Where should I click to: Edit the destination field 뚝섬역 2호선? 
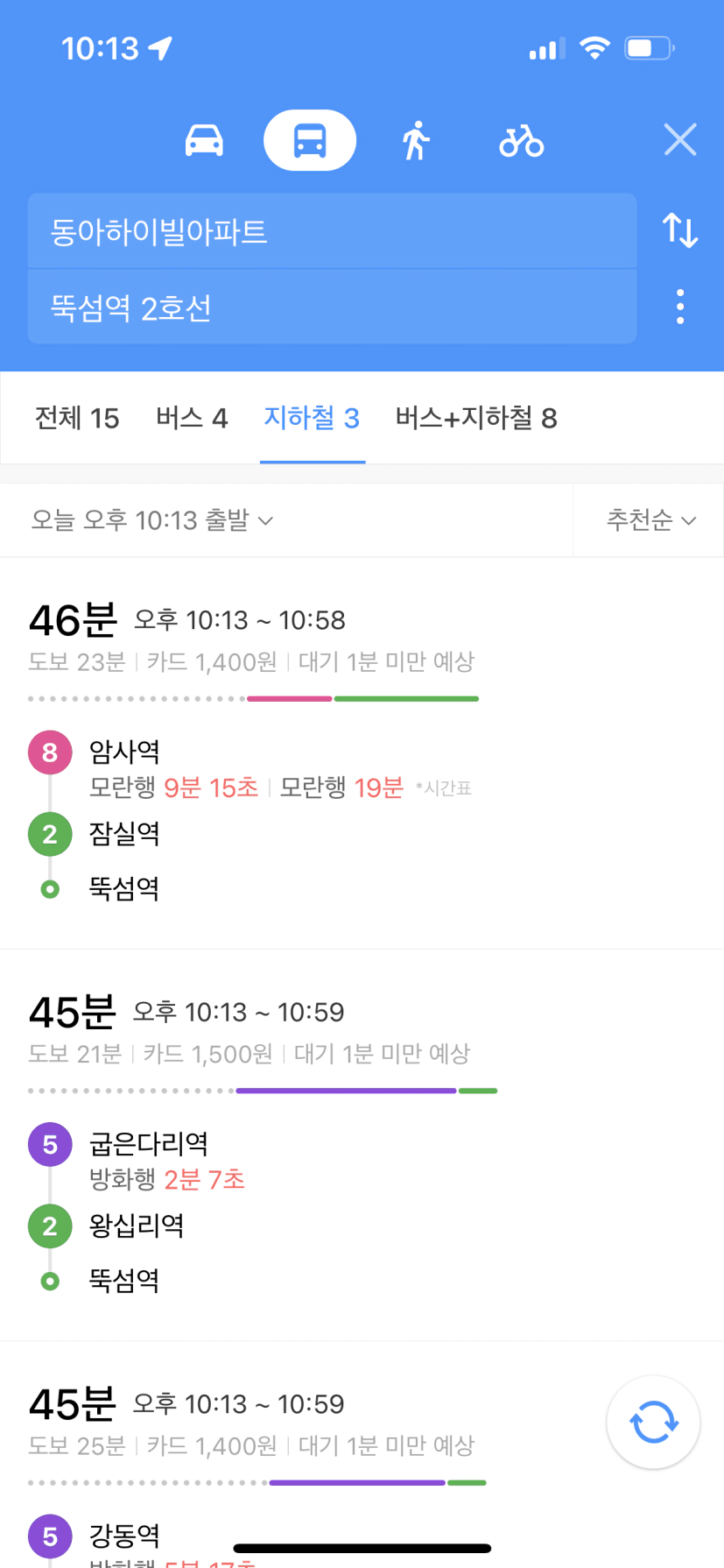pyautogui.click(x=332, y=307)
